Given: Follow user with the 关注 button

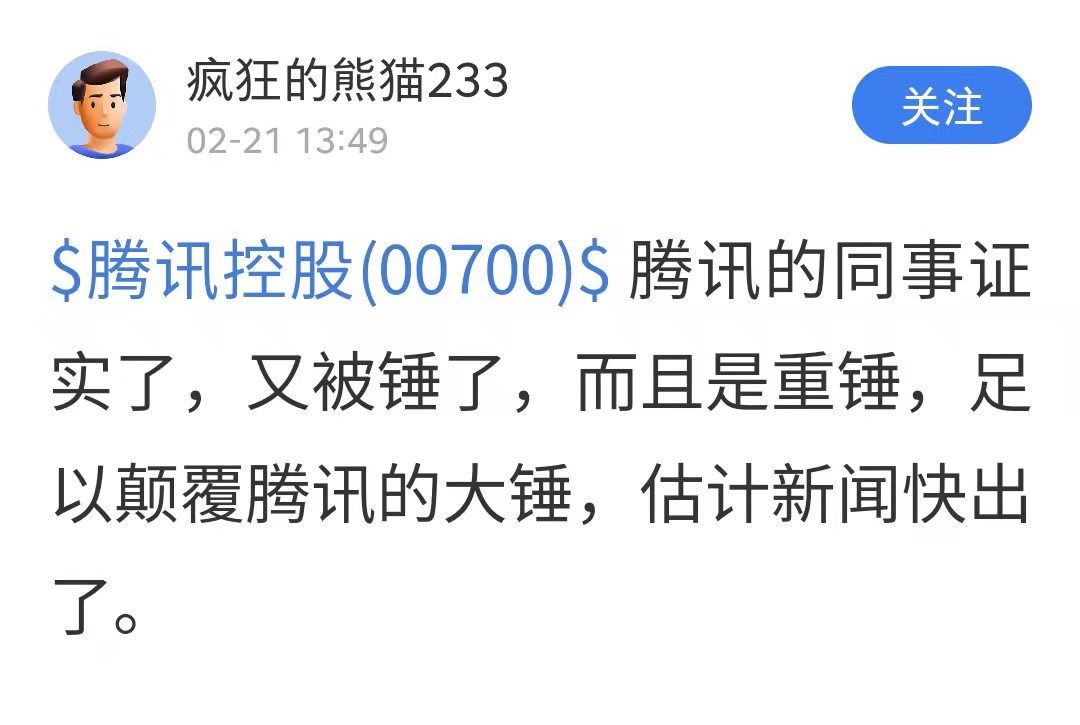Looking at the screenshot, I should (941, 106).
